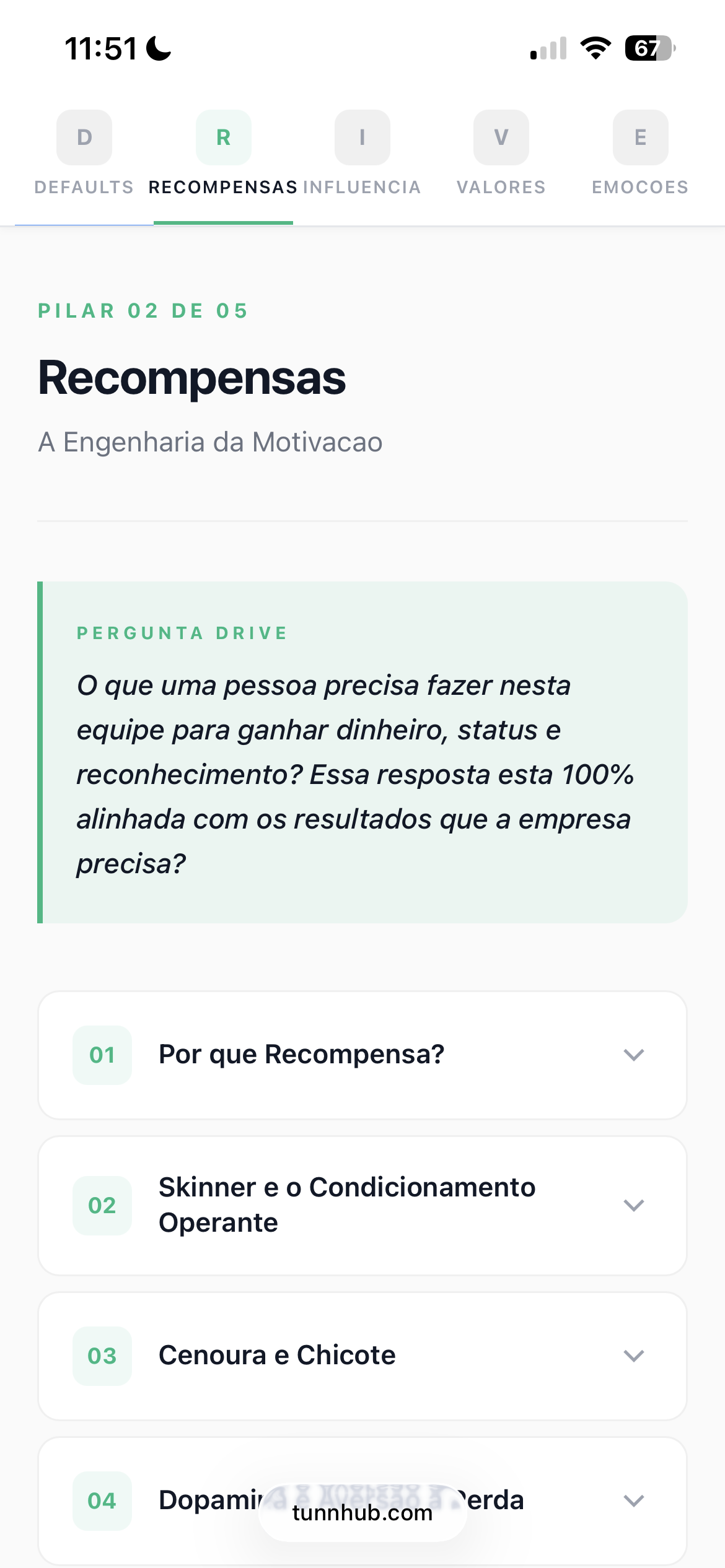725x1568 pixels.
Task: Switch to the VALORES tab
Action: tap(501, 186)
